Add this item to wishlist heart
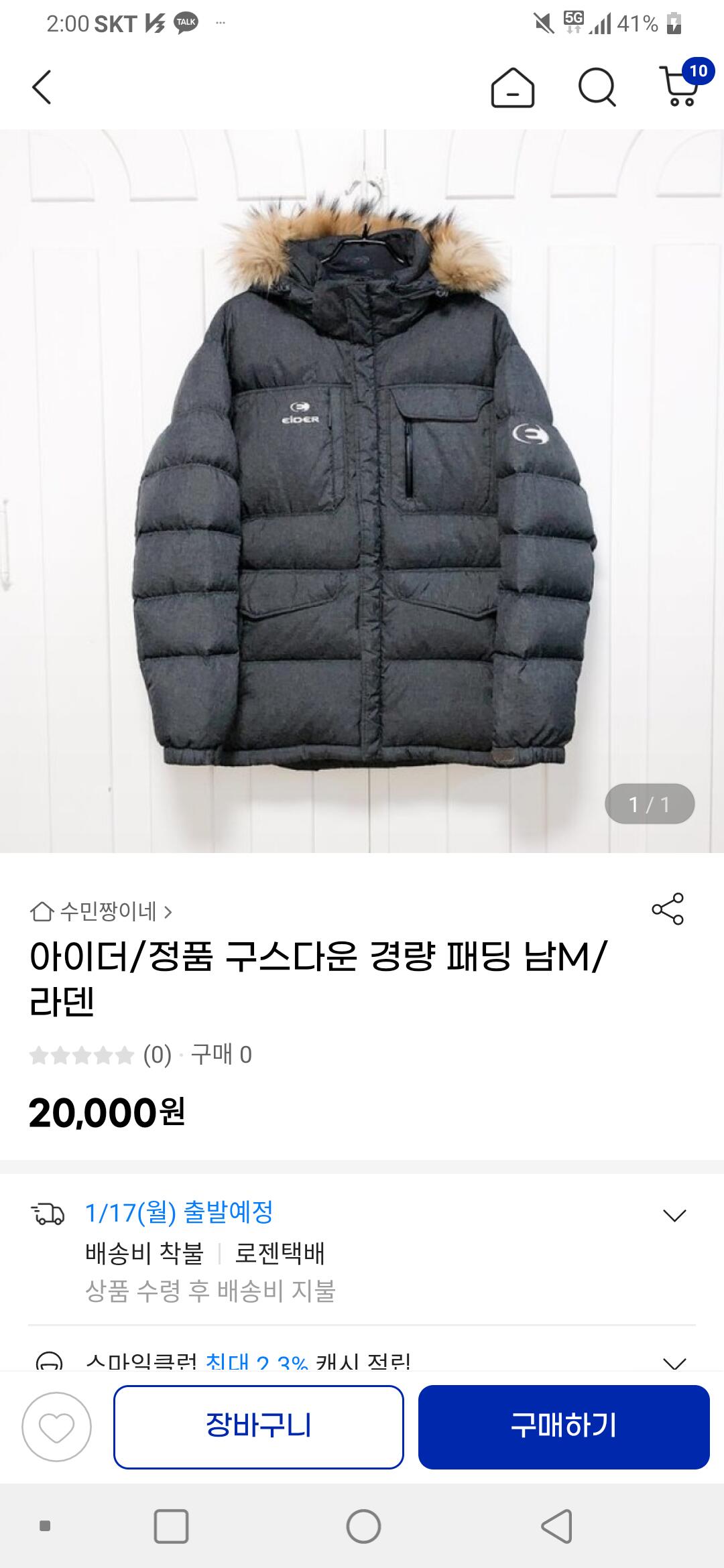This screenshot has height=1568, width=724. (x=57, y=1427)
